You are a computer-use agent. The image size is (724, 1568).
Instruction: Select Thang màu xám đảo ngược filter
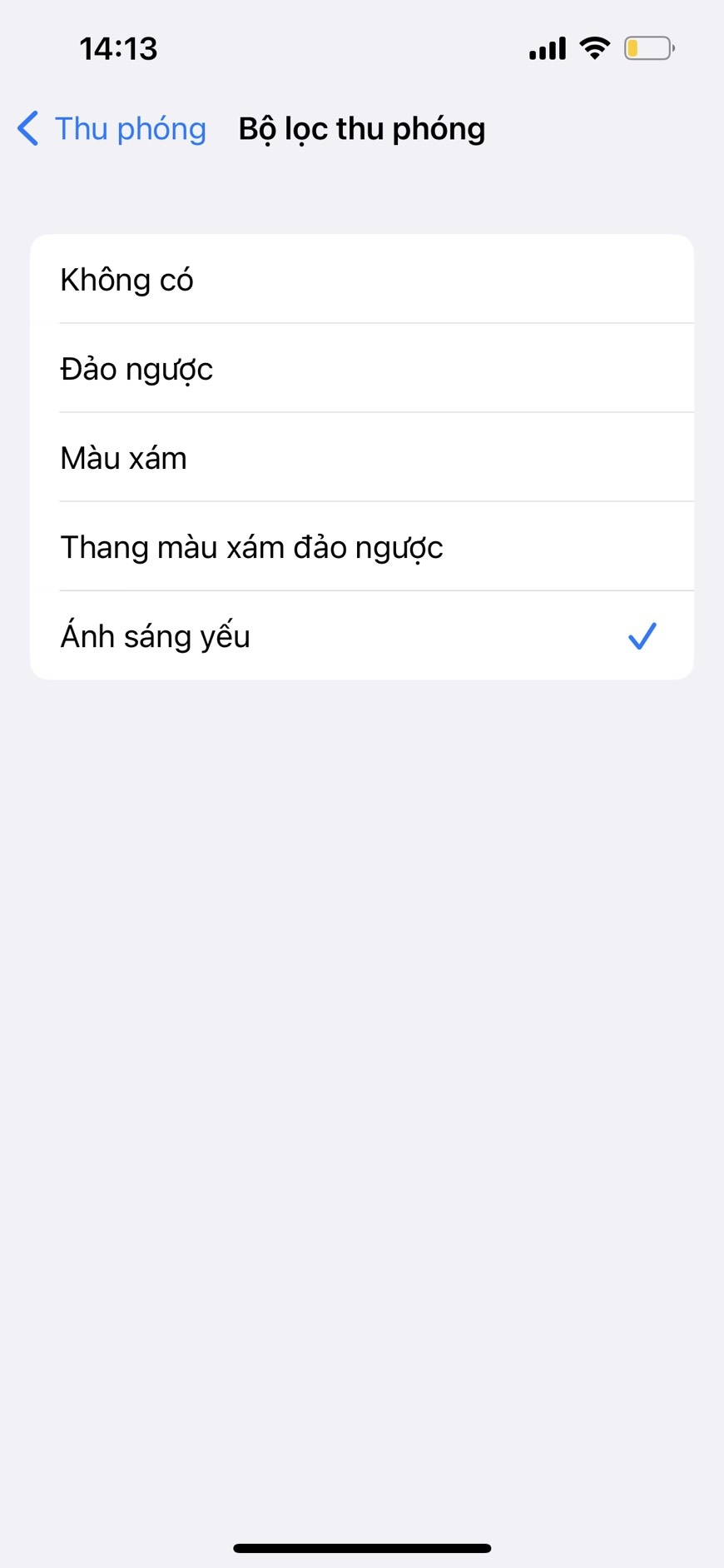362,546
